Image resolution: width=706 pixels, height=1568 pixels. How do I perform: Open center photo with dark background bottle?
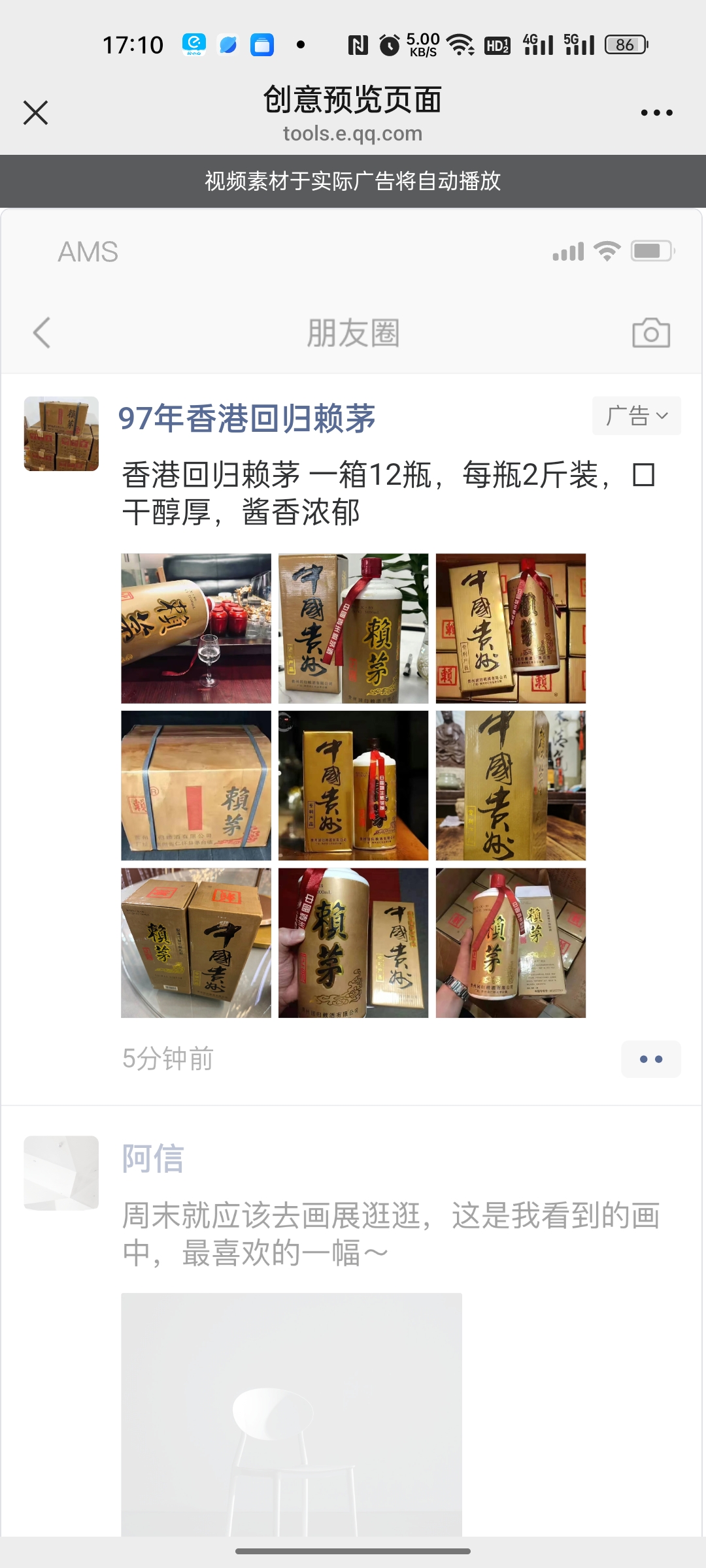pyautogui.click(x=353, y=785)
